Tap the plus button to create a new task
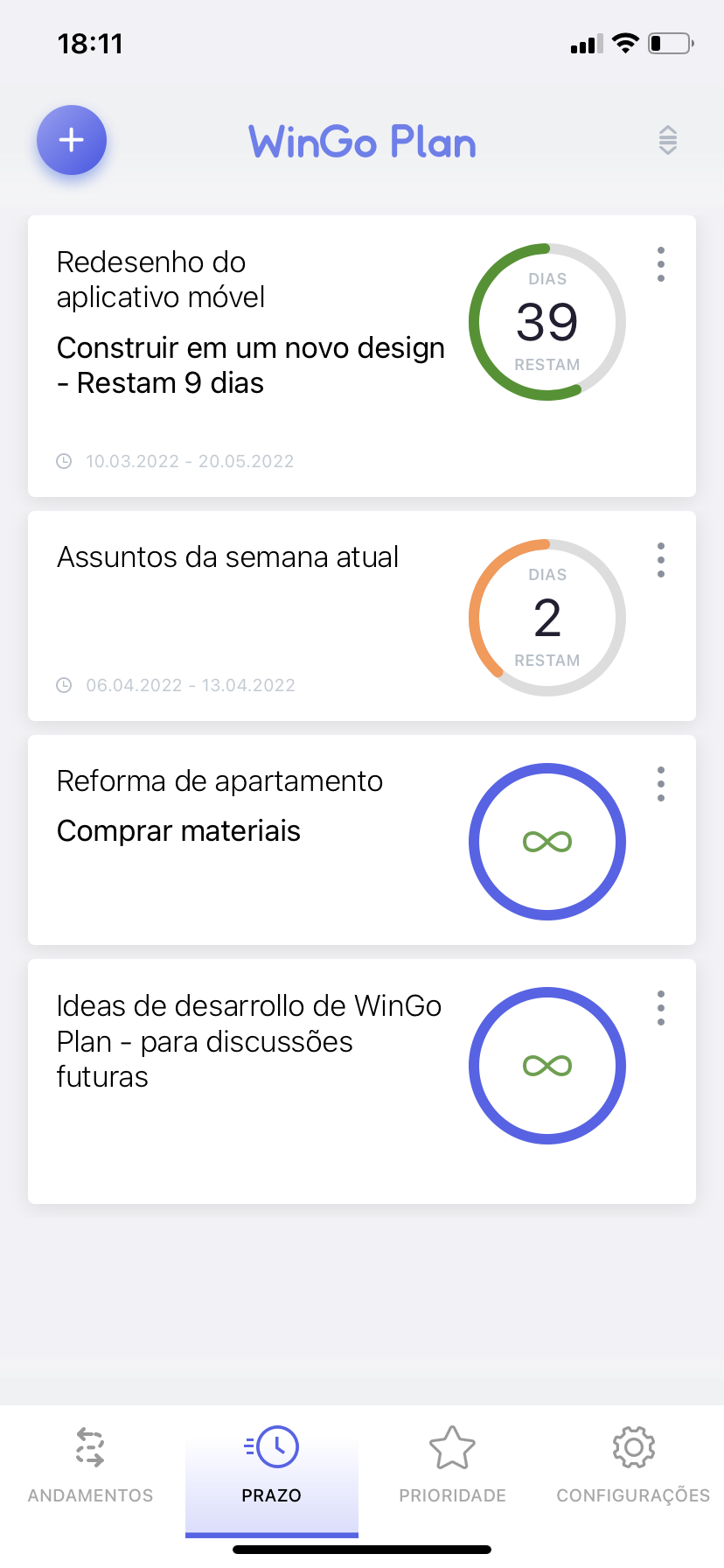The width and height of the screenshot is (724, 1568). [x=71, y=140]
